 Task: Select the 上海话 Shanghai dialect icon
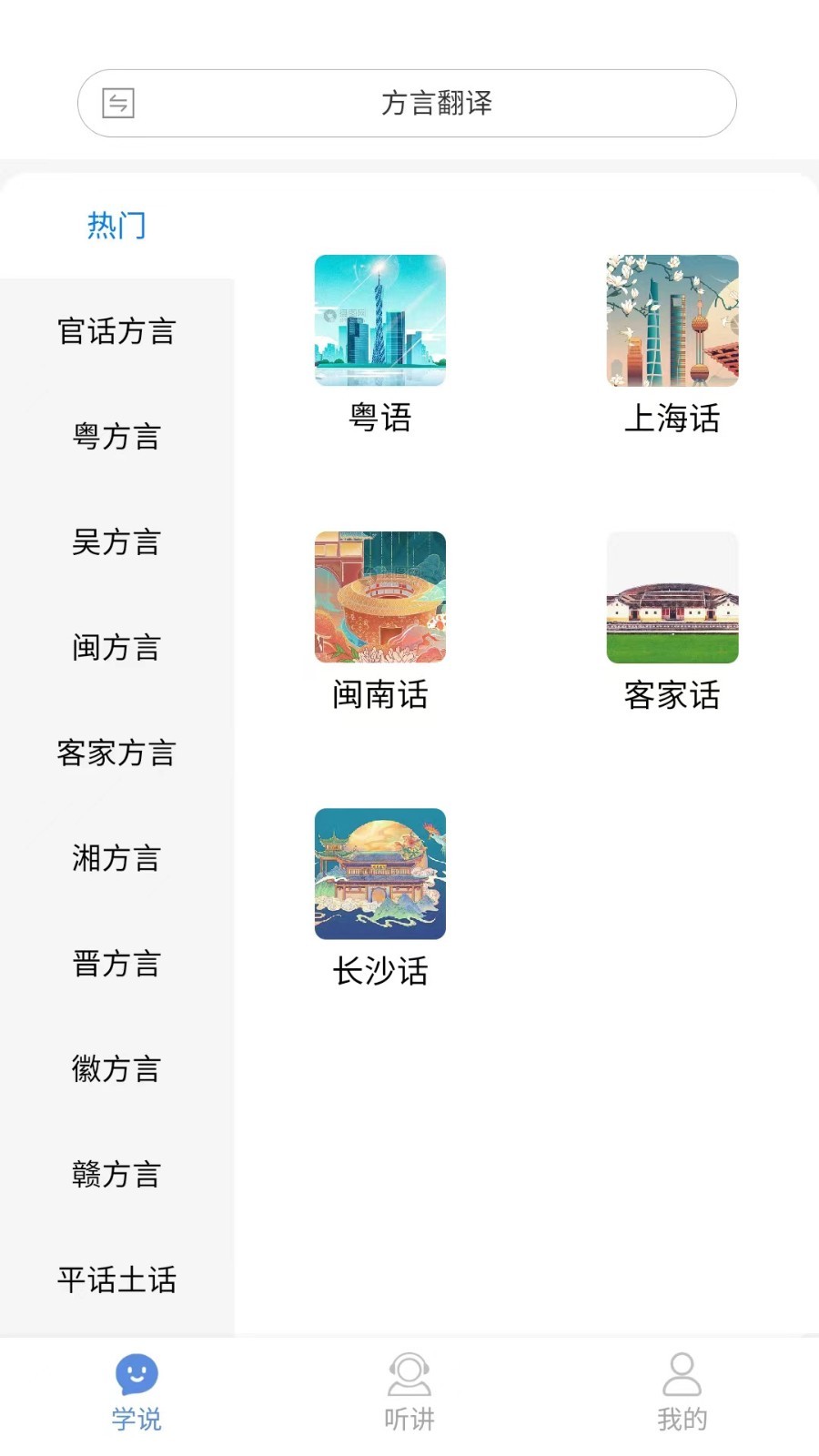point(672,320)
